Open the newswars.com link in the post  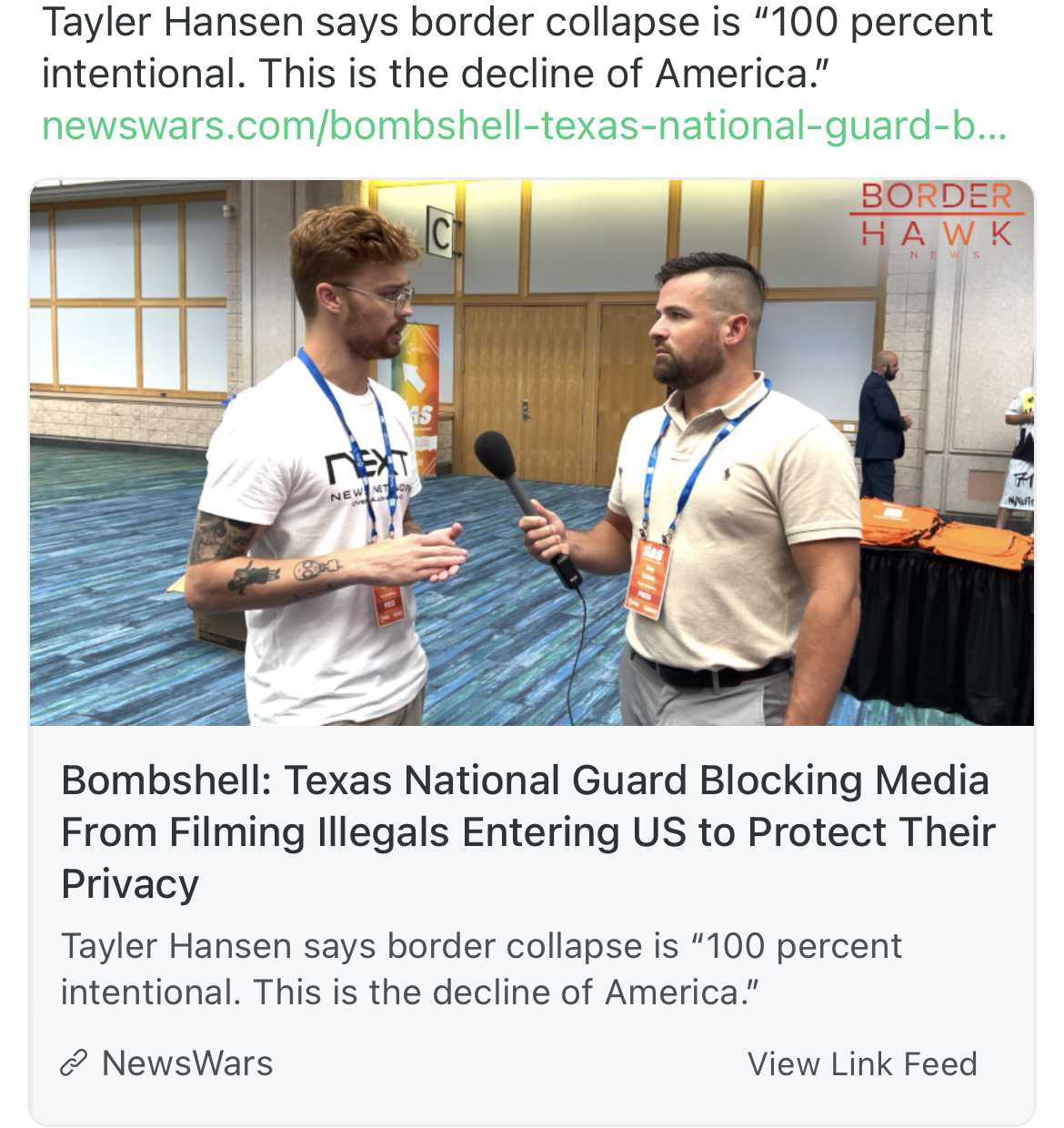click(x=523, y=126)
